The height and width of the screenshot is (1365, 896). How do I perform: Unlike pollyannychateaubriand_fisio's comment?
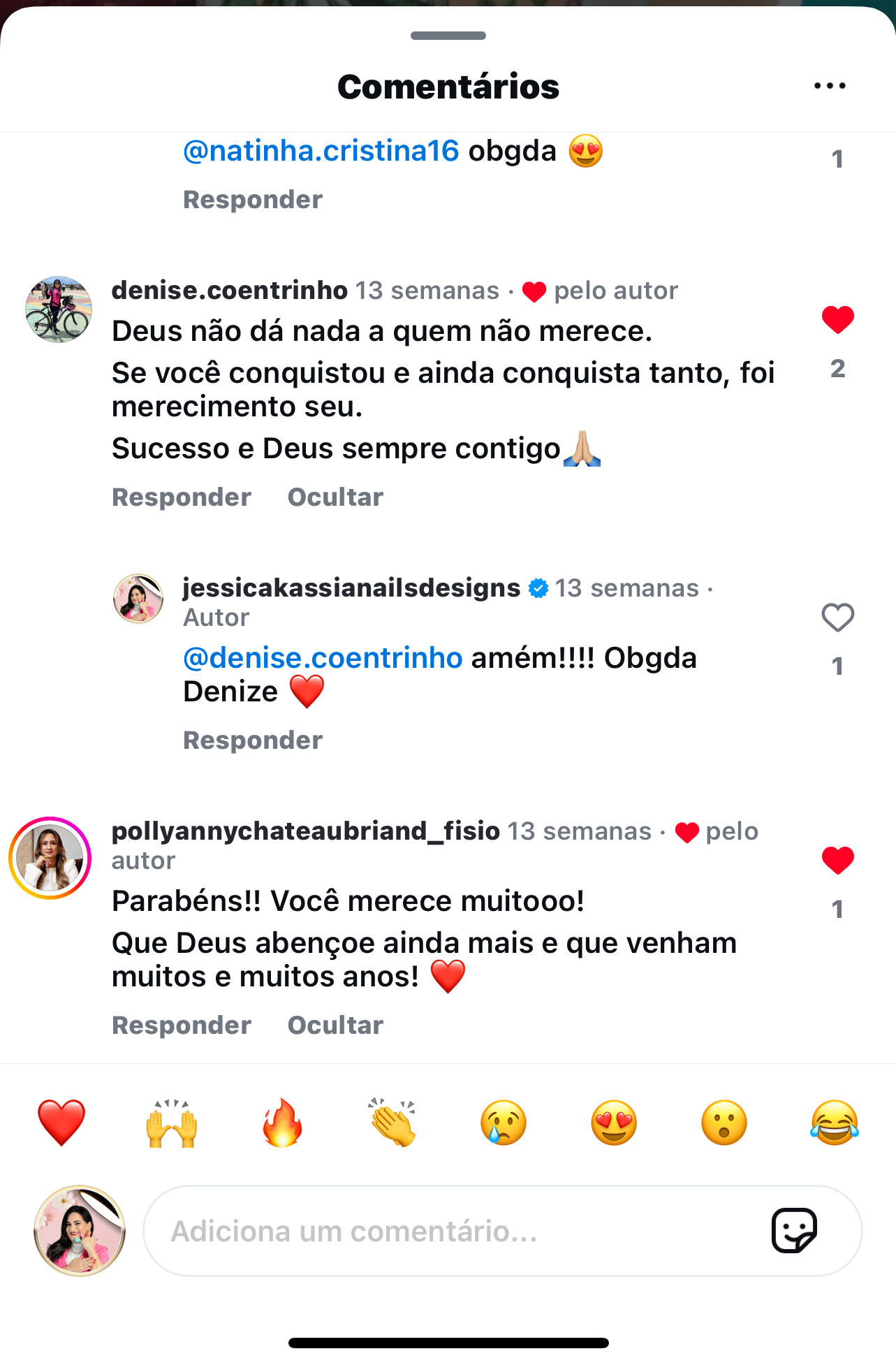[x=837, y=860]
